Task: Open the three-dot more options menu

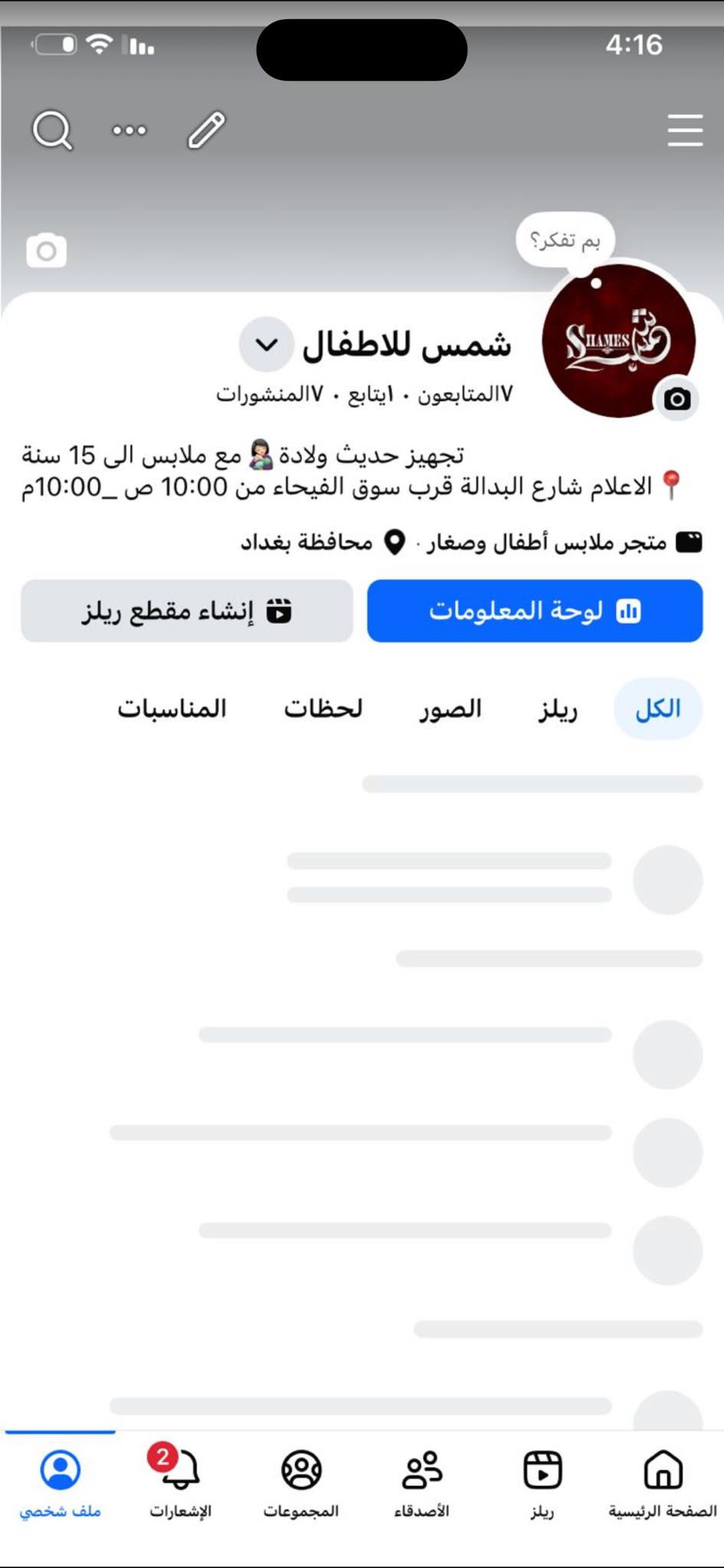Action: tap(129, 130)
